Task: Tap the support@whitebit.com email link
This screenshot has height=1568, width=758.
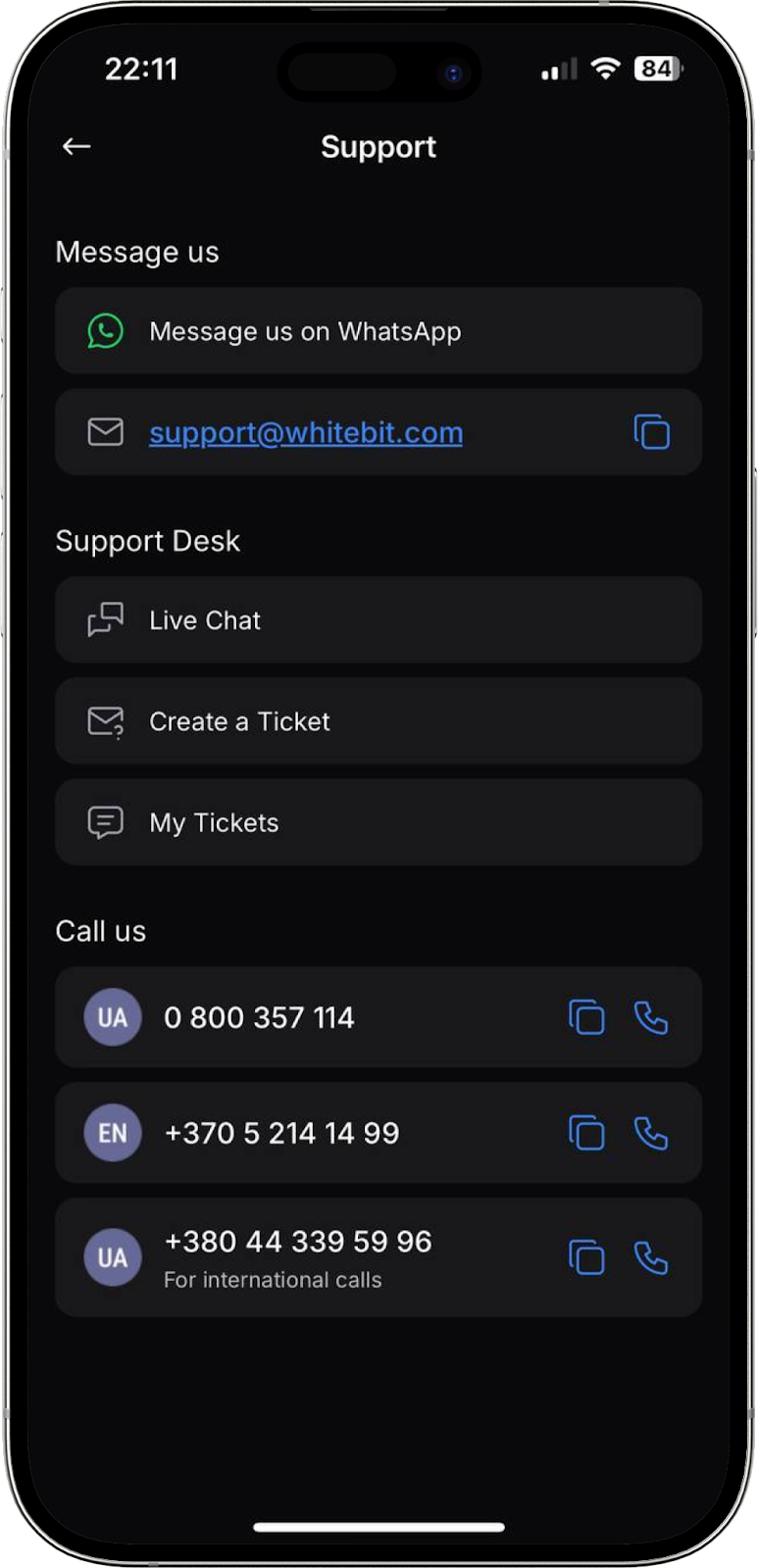Action: tap(306, 433)
